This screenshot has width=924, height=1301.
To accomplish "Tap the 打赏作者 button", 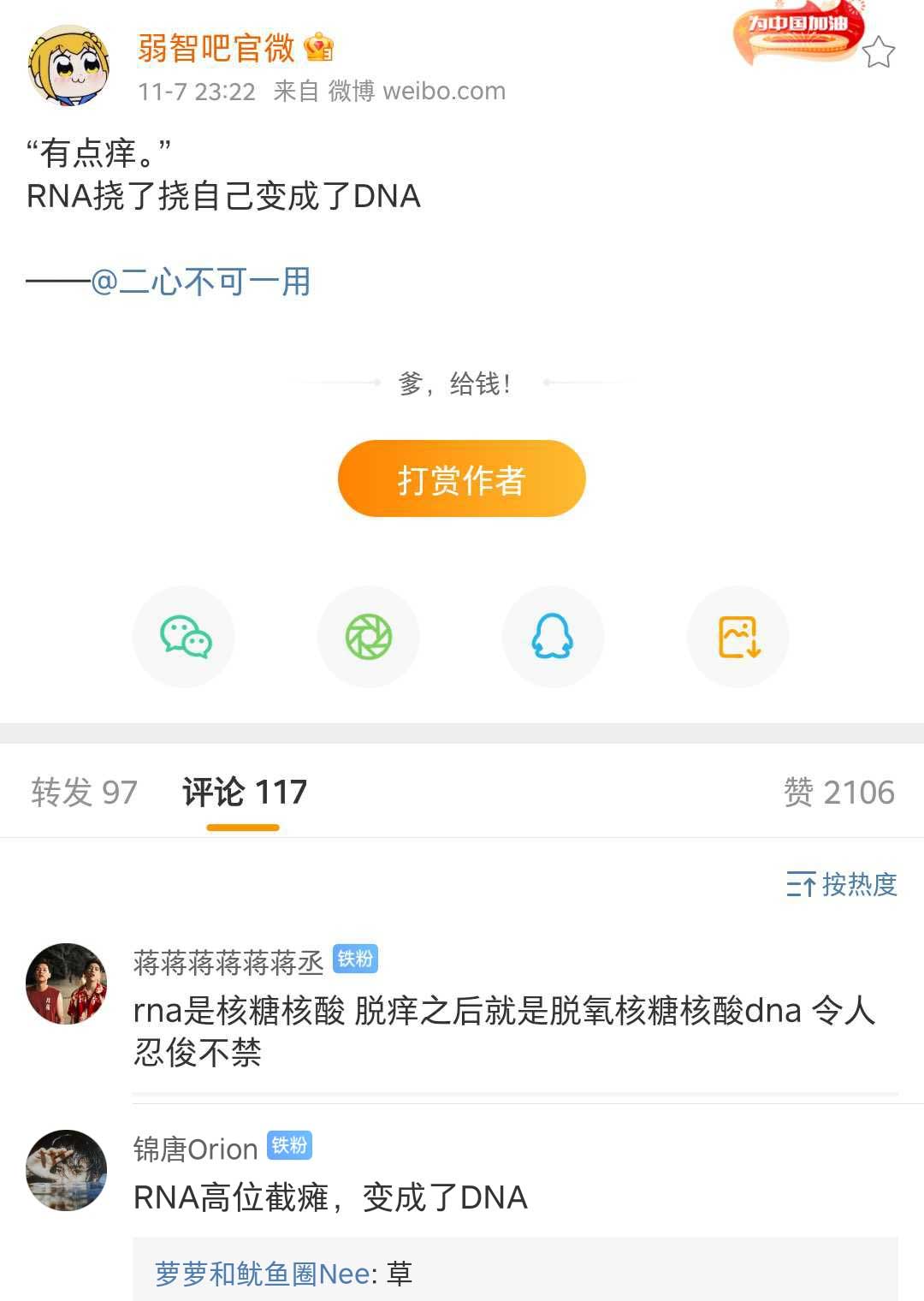I will point(461,479).
